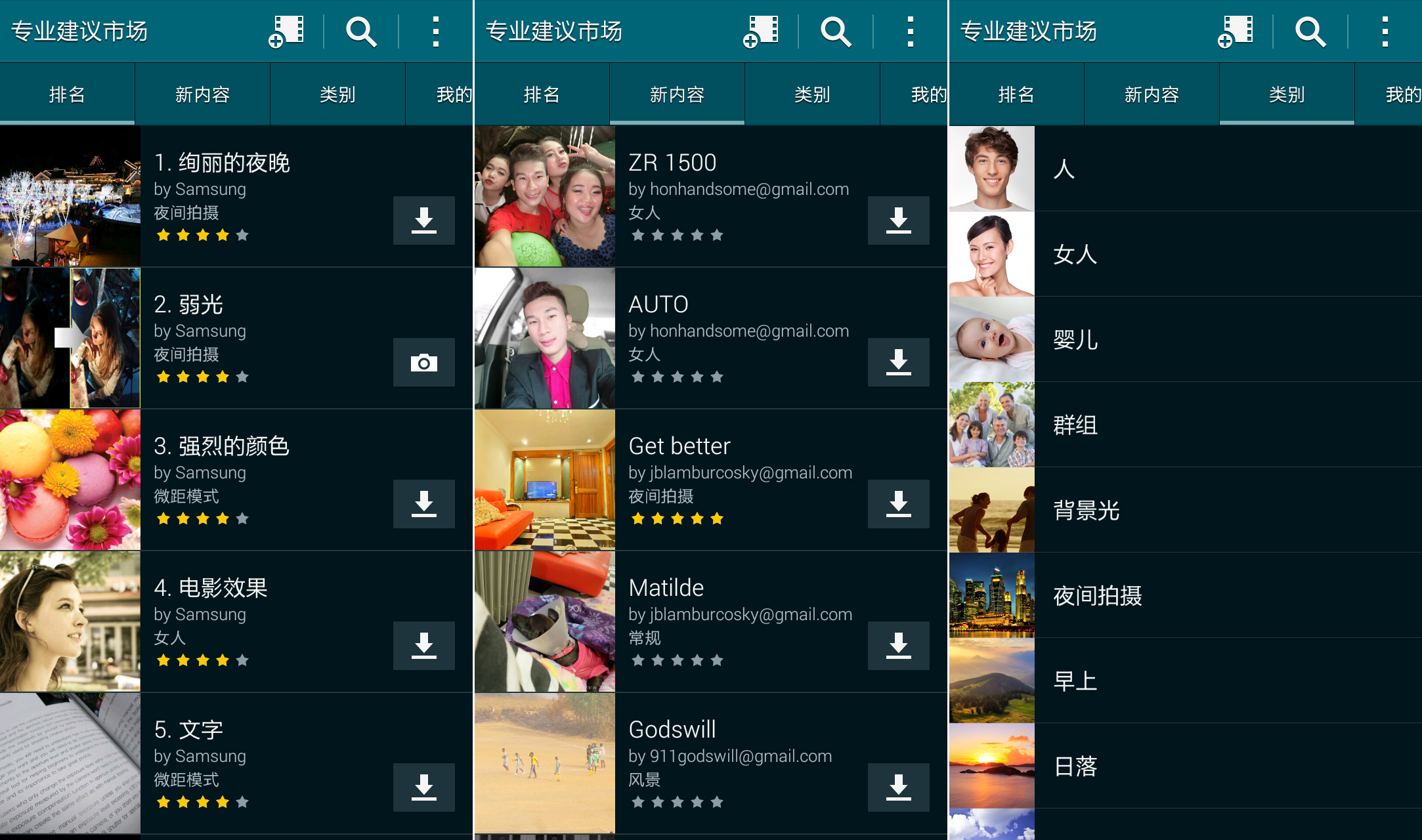The height and width of the screenshot is (840, 1422).
Task: Download the Godswill mode
Action: pyautogui.click(x=898, y=787)
